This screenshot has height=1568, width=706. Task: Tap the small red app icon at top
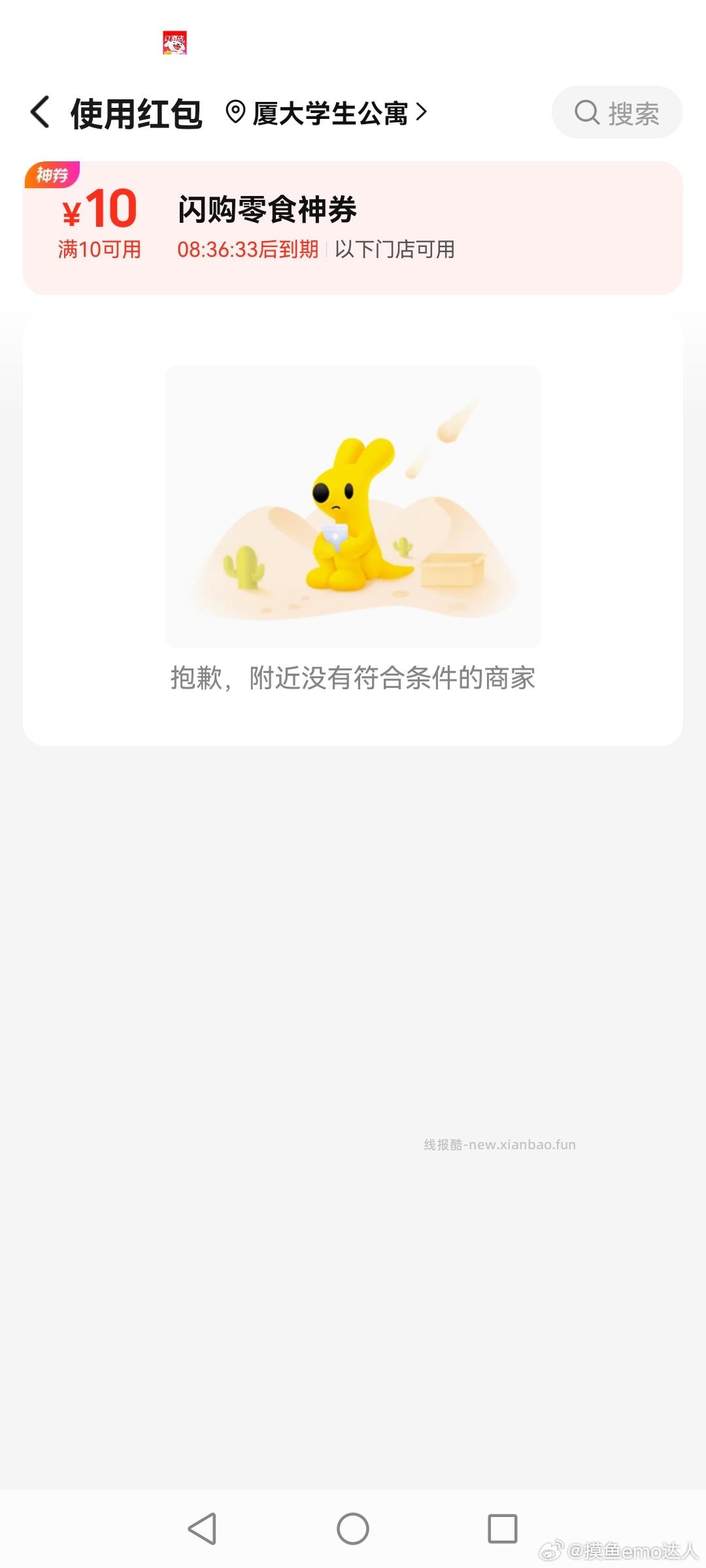click(175, 42)
